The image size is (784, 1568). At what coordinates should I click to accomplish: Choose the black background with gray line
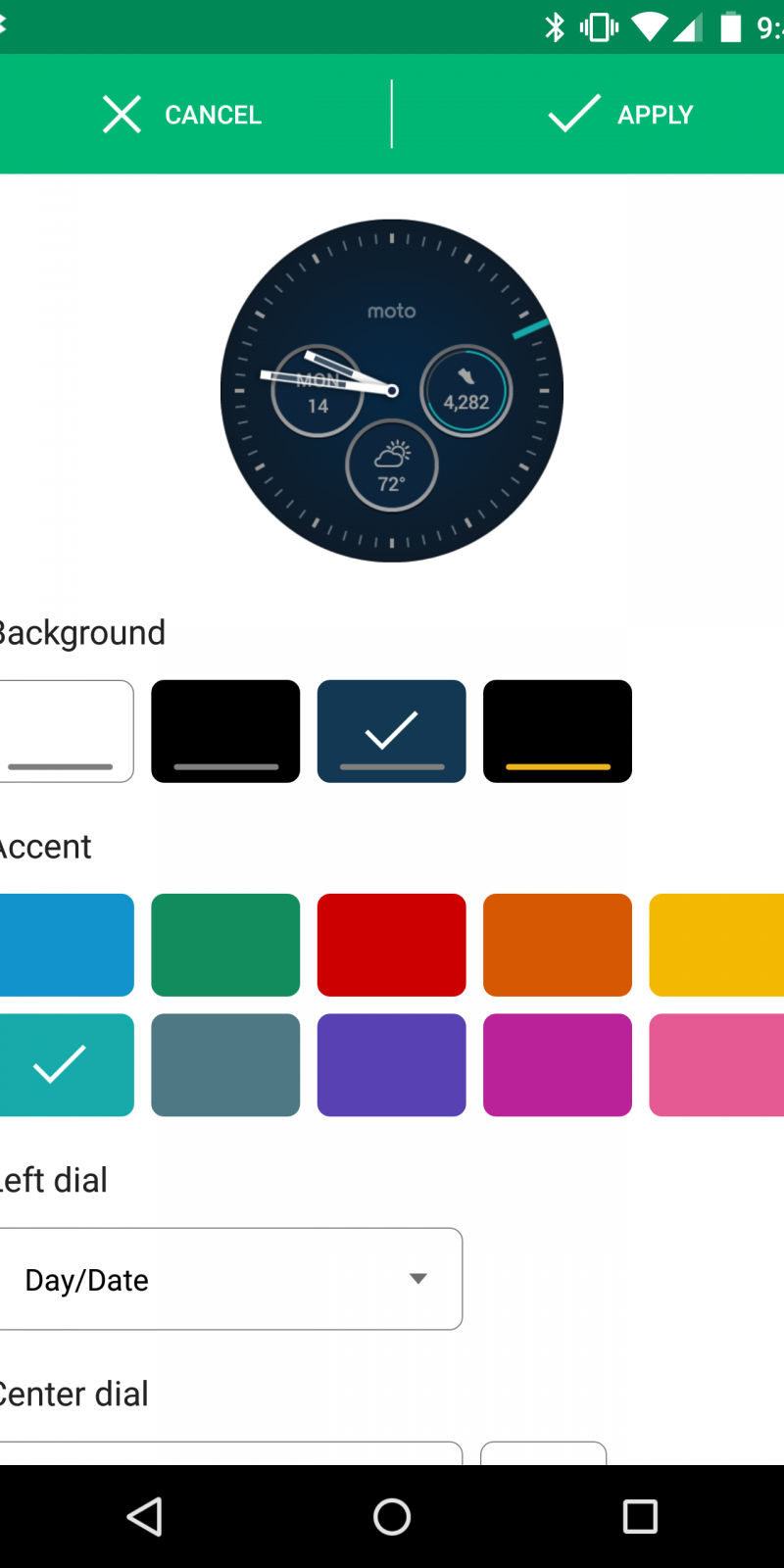[225, 731]
